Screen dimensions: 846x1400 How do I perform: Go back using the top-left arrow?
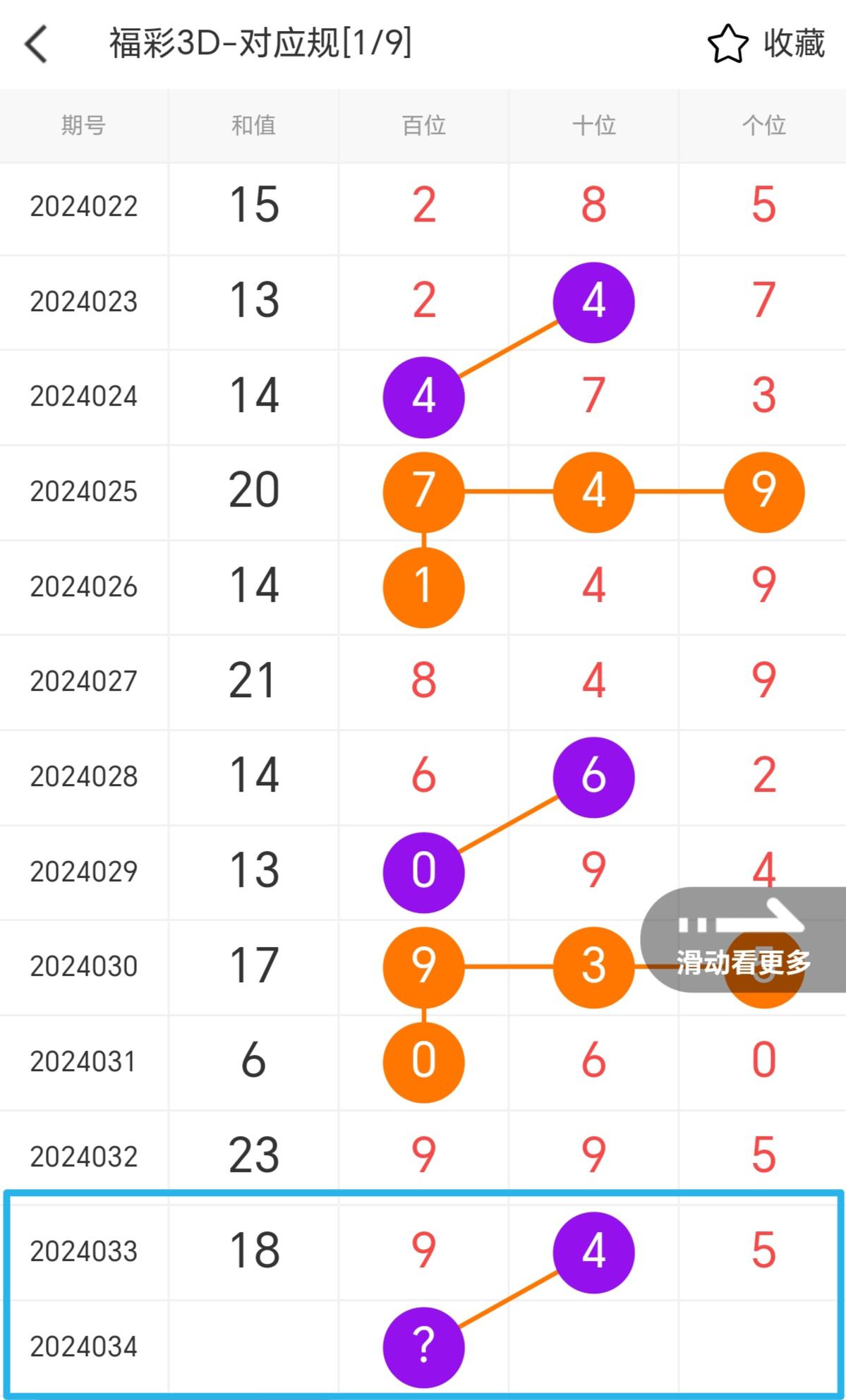[37, 44]
